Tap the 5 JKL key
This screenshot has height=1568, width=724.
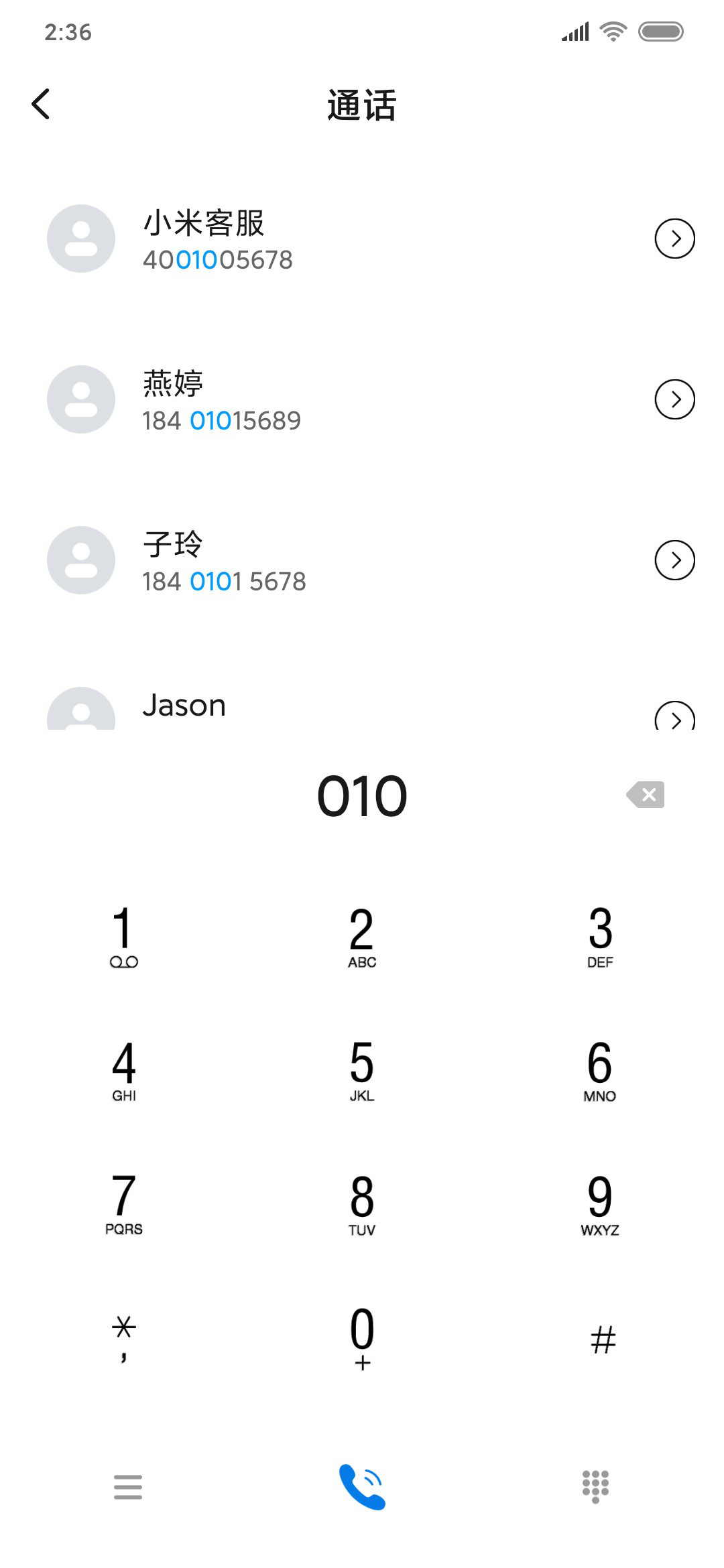click(362, 1070)
